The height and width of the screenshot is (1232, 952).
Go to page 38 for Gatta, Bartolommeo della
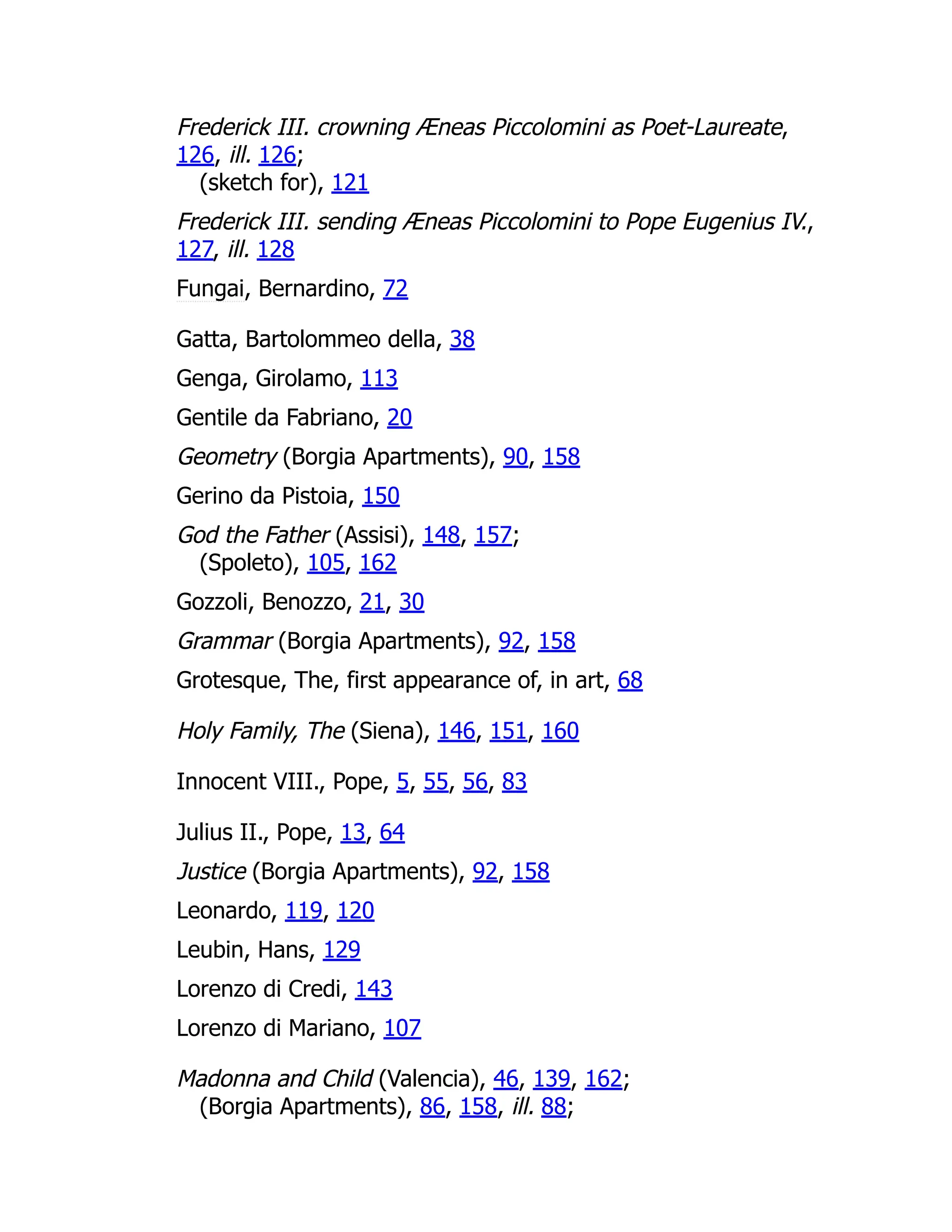[x=462, y=339]
